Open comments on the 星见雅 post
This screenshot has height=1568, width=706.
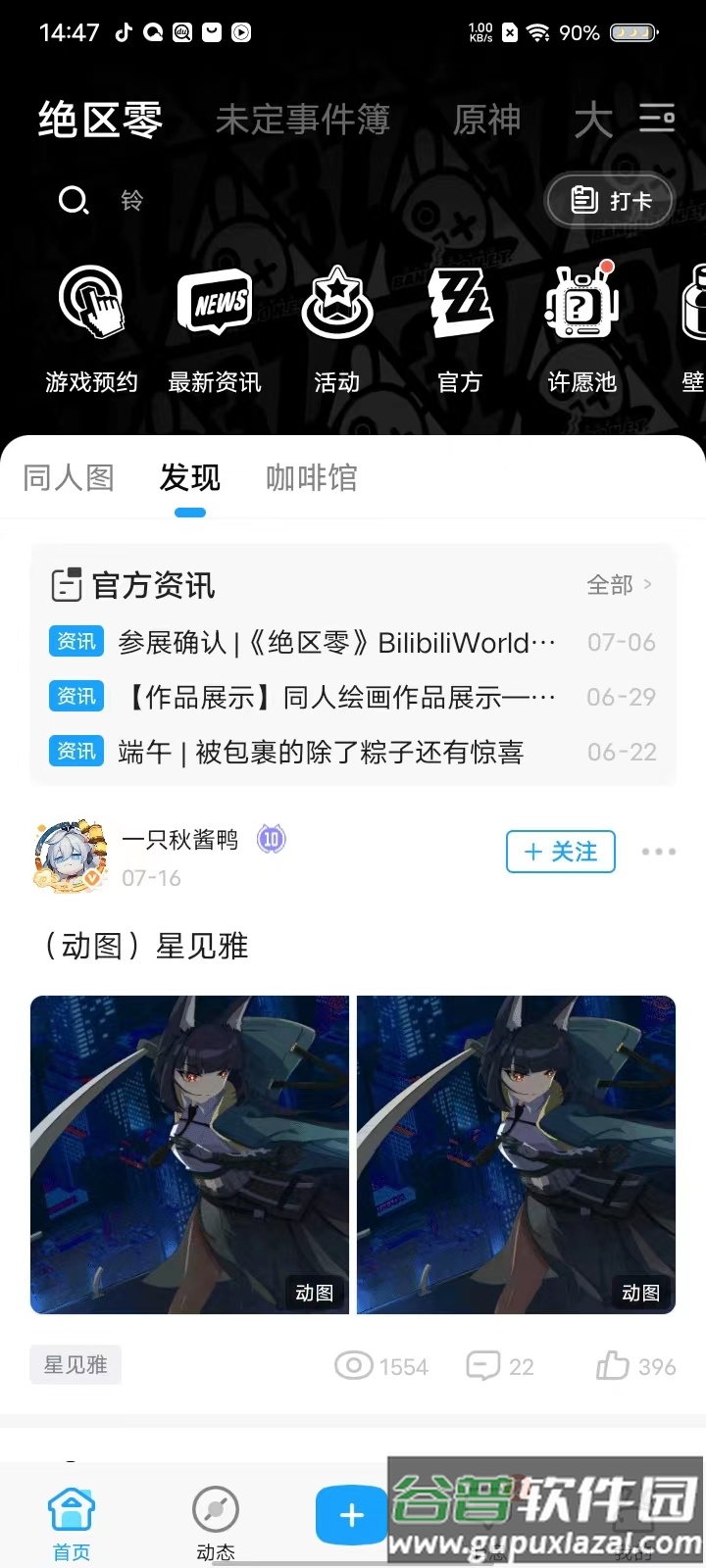coord(500,1366)
